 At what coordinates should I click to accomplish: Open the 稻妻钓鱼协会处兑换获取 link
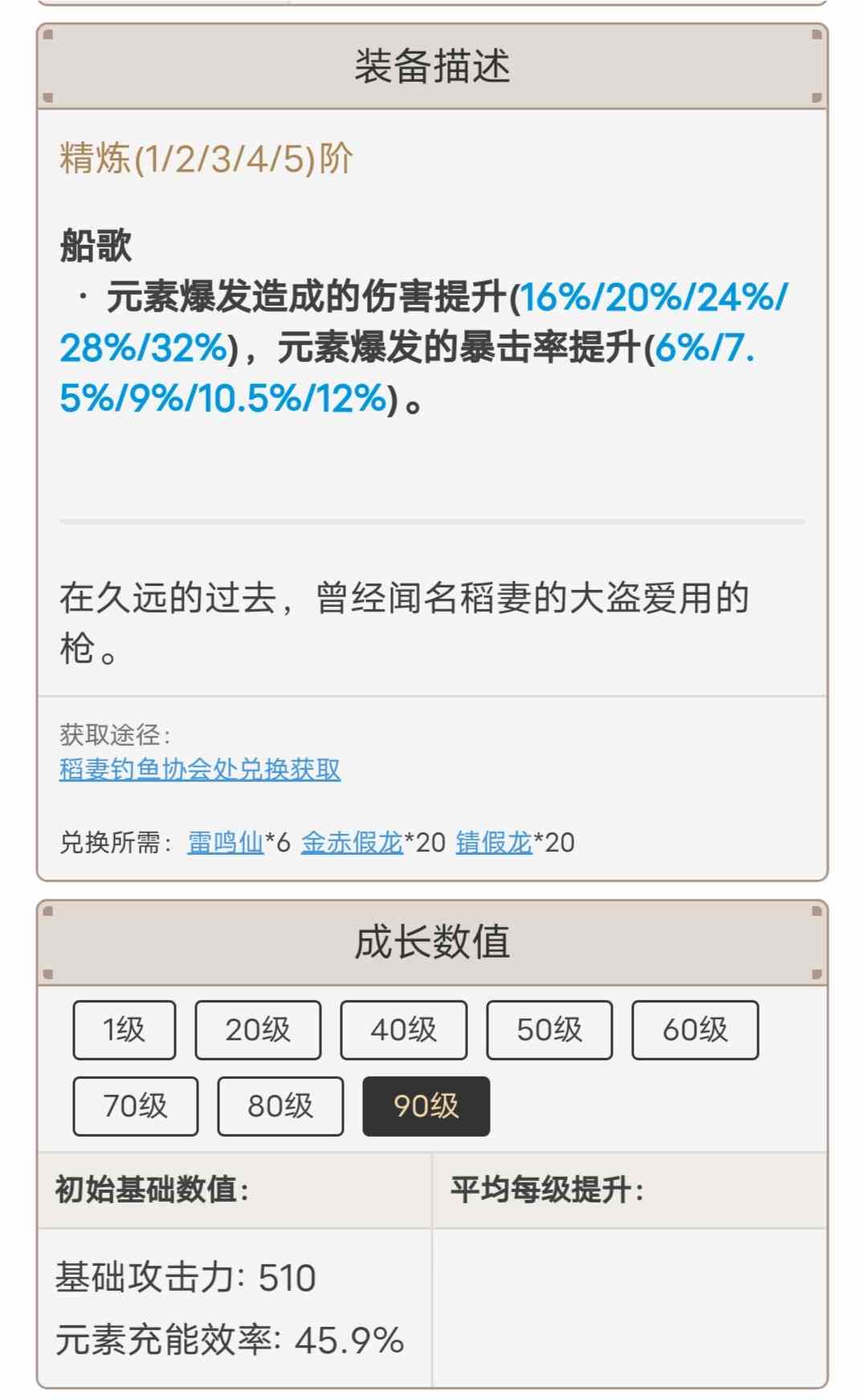coord(200,769)
